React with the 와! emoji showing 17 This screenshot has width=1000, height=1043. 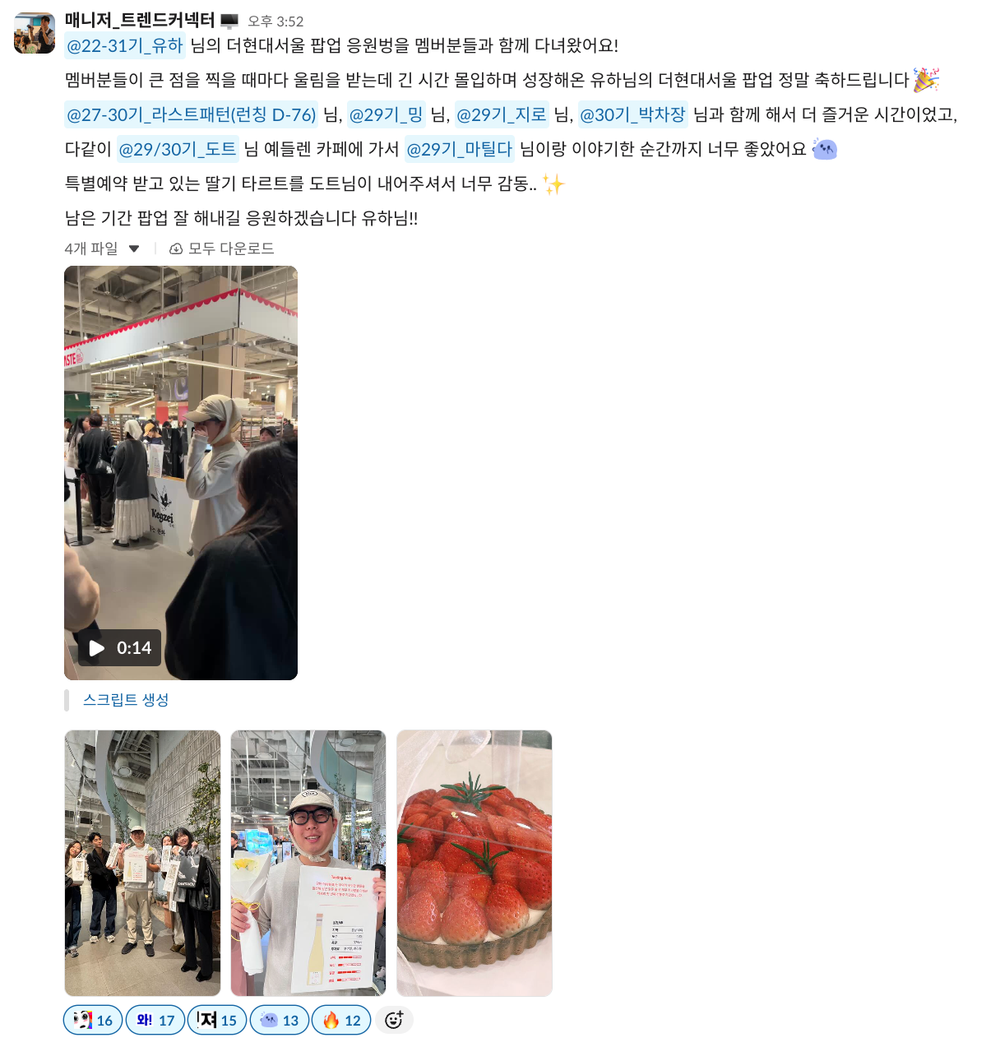[x=155, y=1020]
